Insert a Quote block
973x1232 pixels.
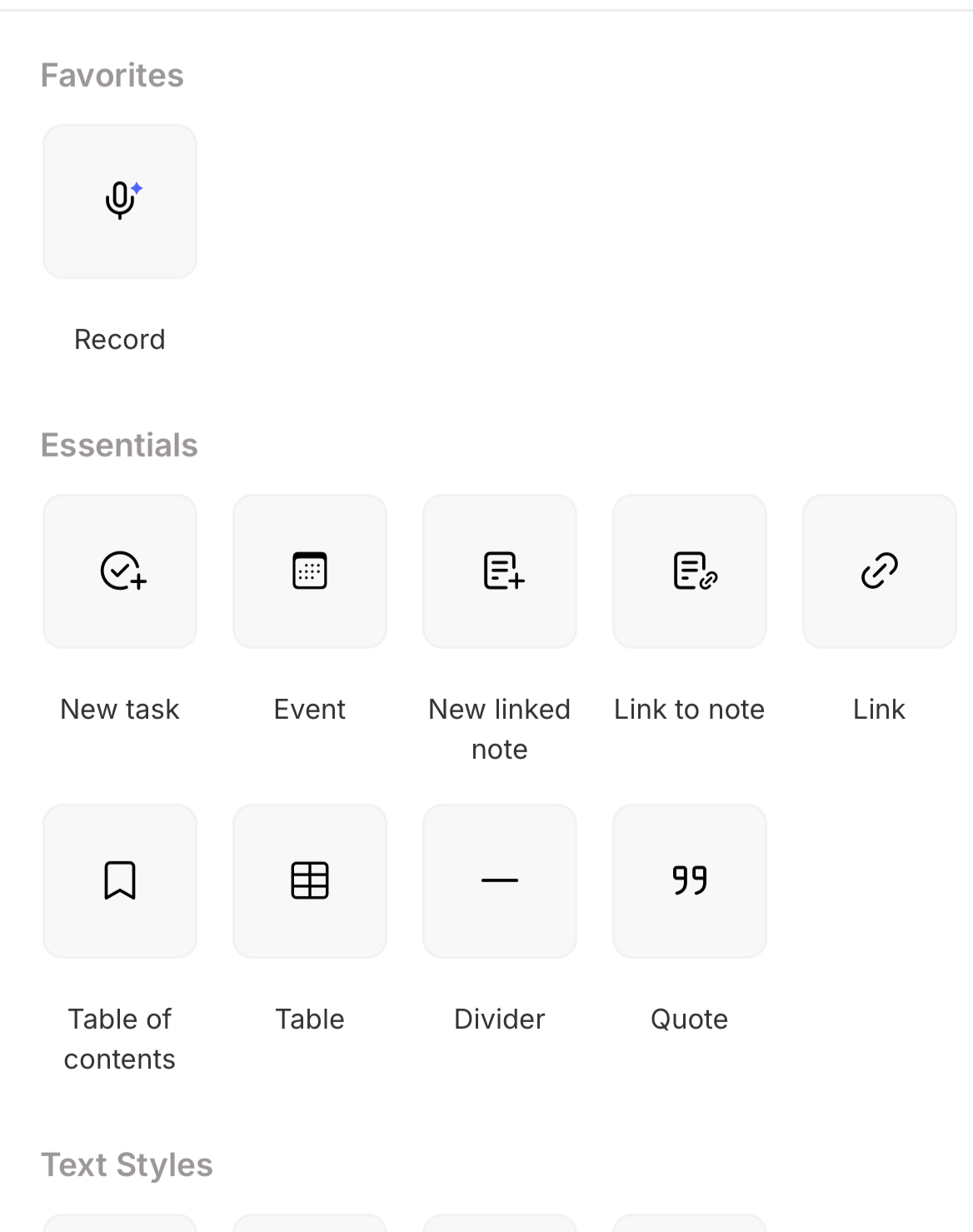[690, 881]
